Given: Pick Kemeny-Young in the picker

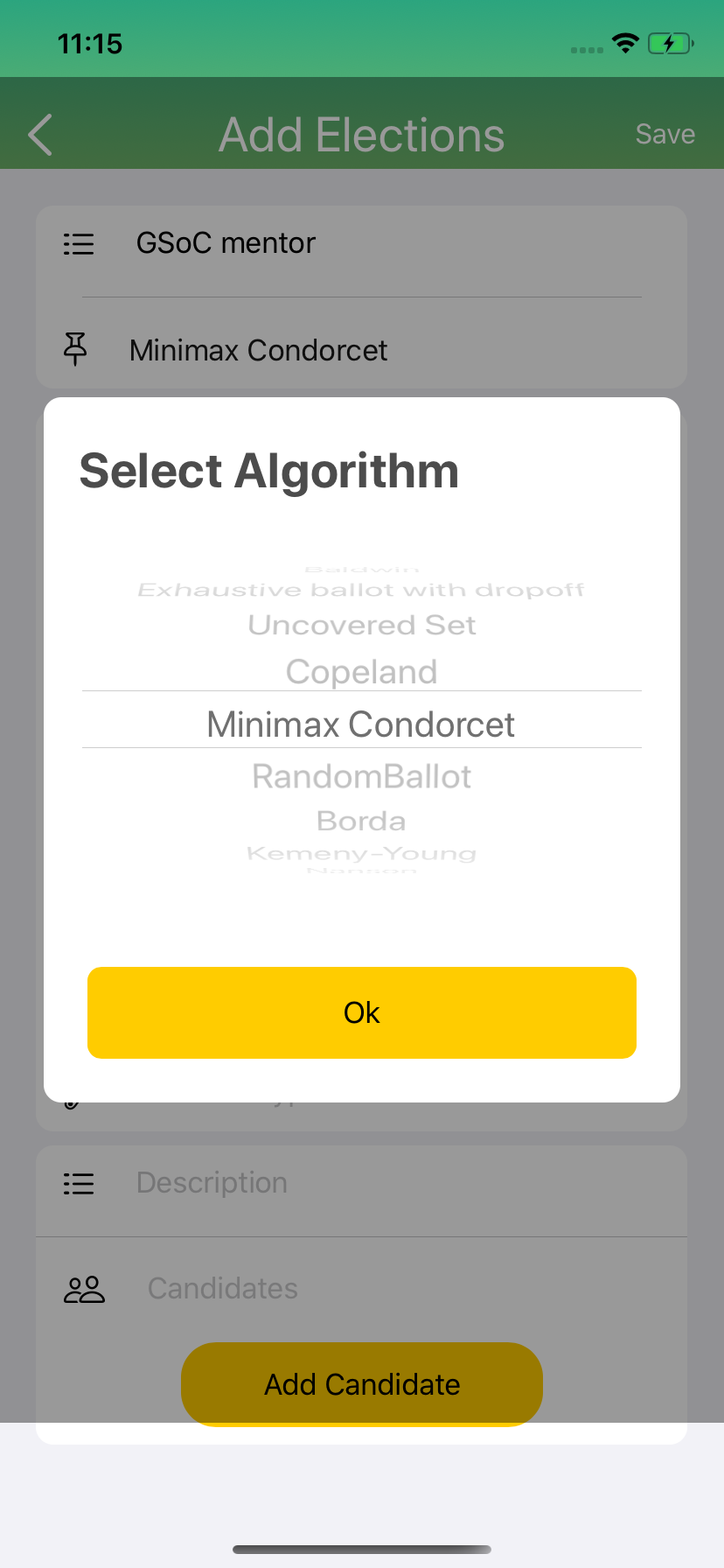Looking at the screenshot, I should click(x=362, y=853).
